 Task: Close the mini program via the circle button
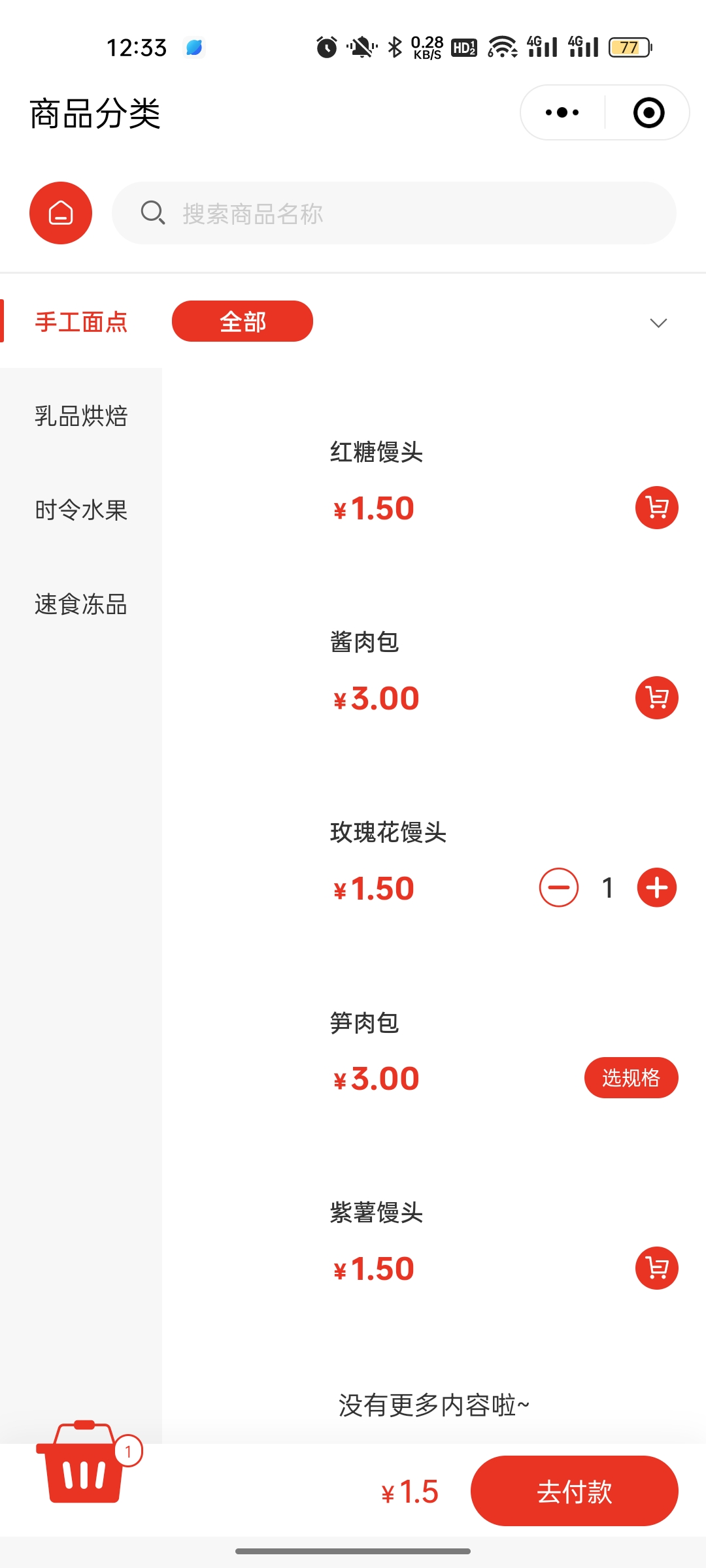pyautogui.click(x=648, y=112)
